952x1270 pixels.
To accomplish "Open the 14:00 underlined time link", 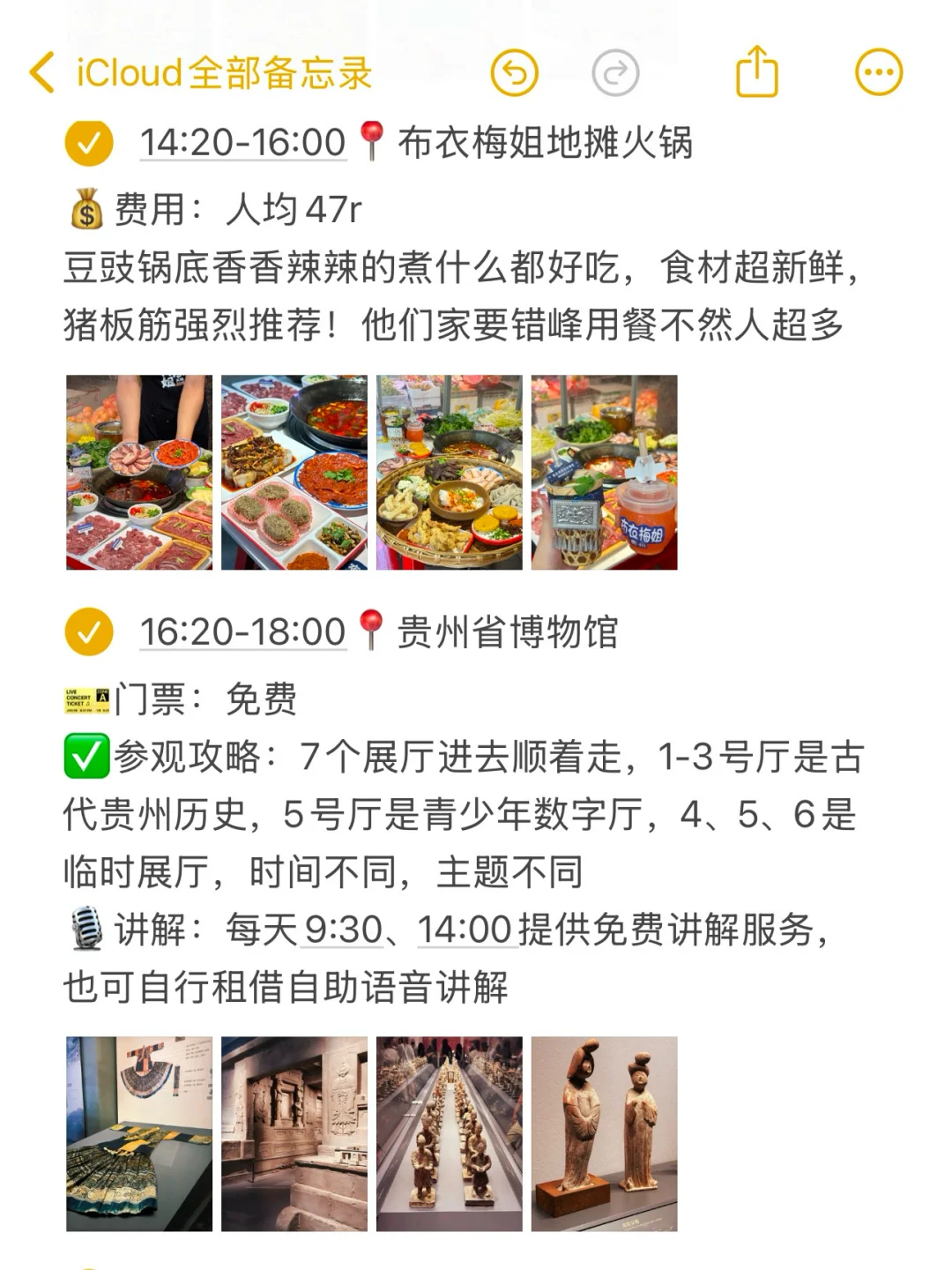I will [465, 930].
